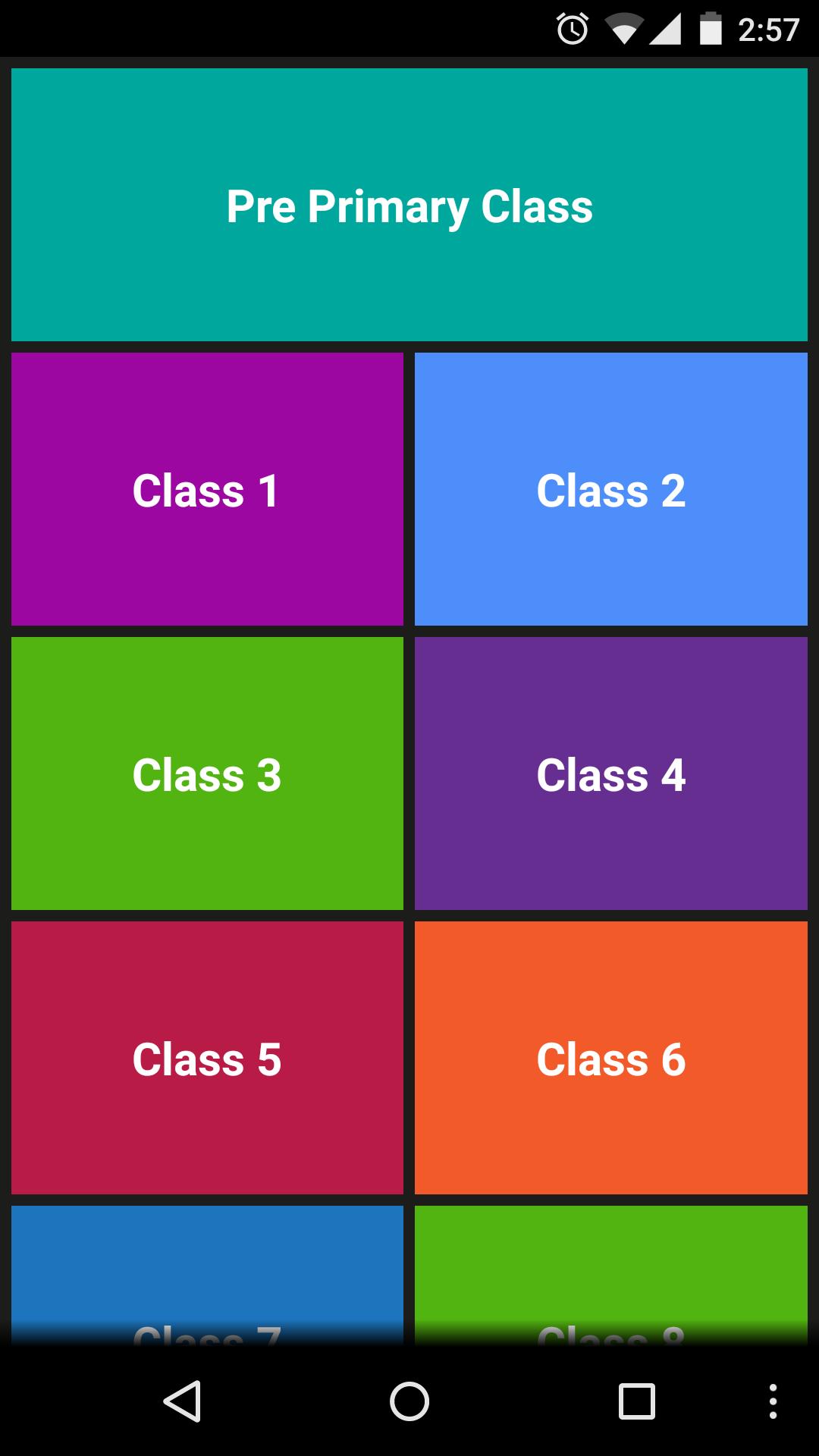Open the overflow menu in navigation bar

(x=773, y=1401)
